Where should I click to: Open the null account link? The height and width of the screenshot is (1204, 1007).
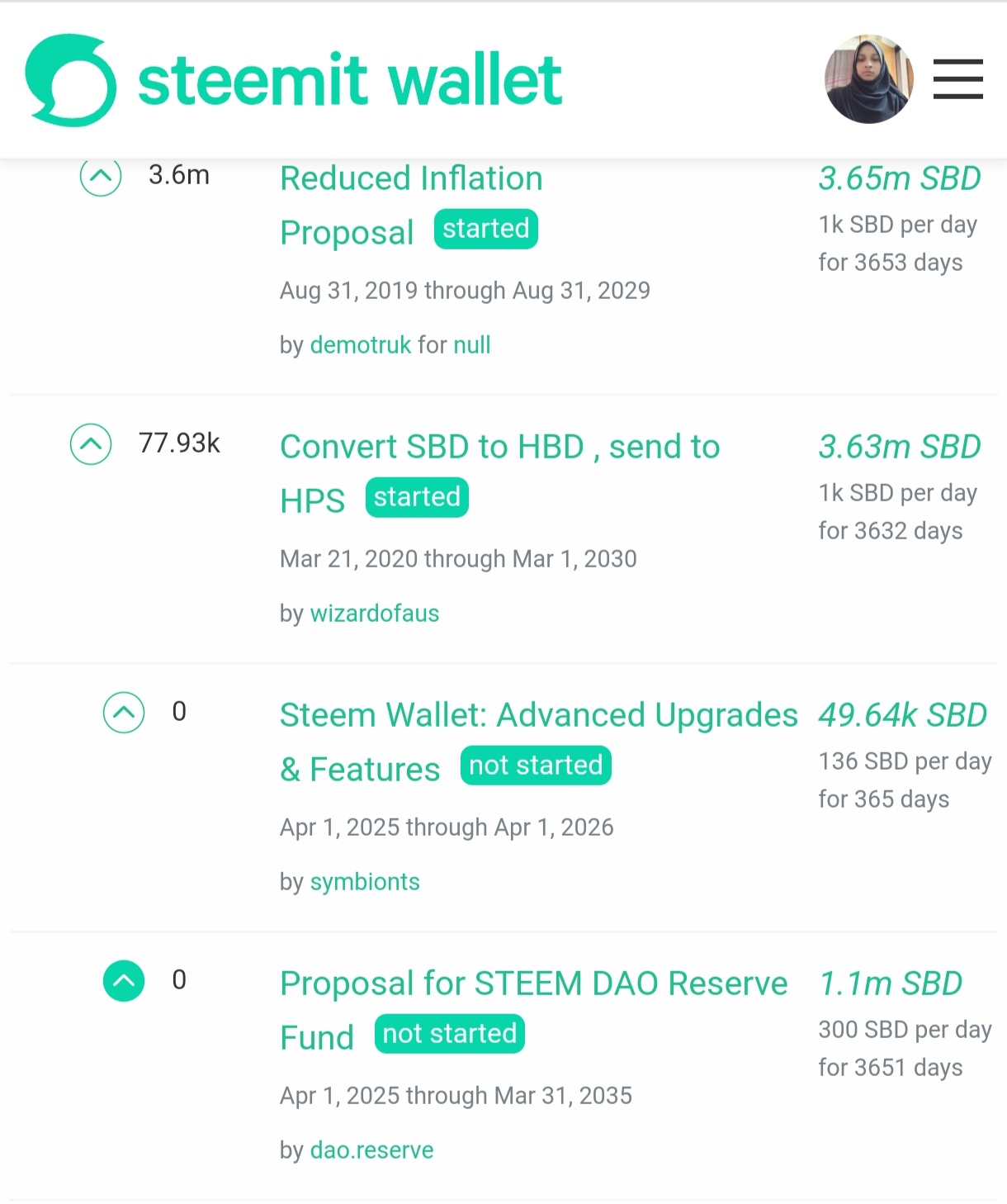tap(472, 345)
